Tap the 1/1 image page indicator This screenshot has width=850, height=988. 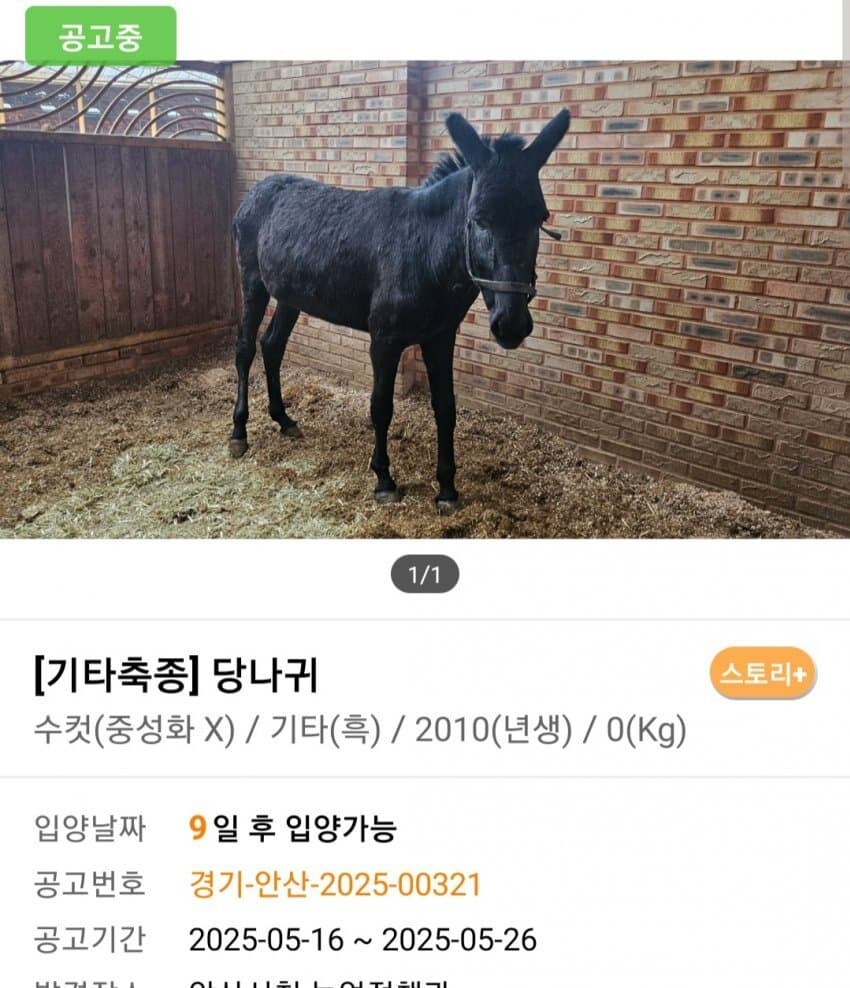tap(424, 575)
